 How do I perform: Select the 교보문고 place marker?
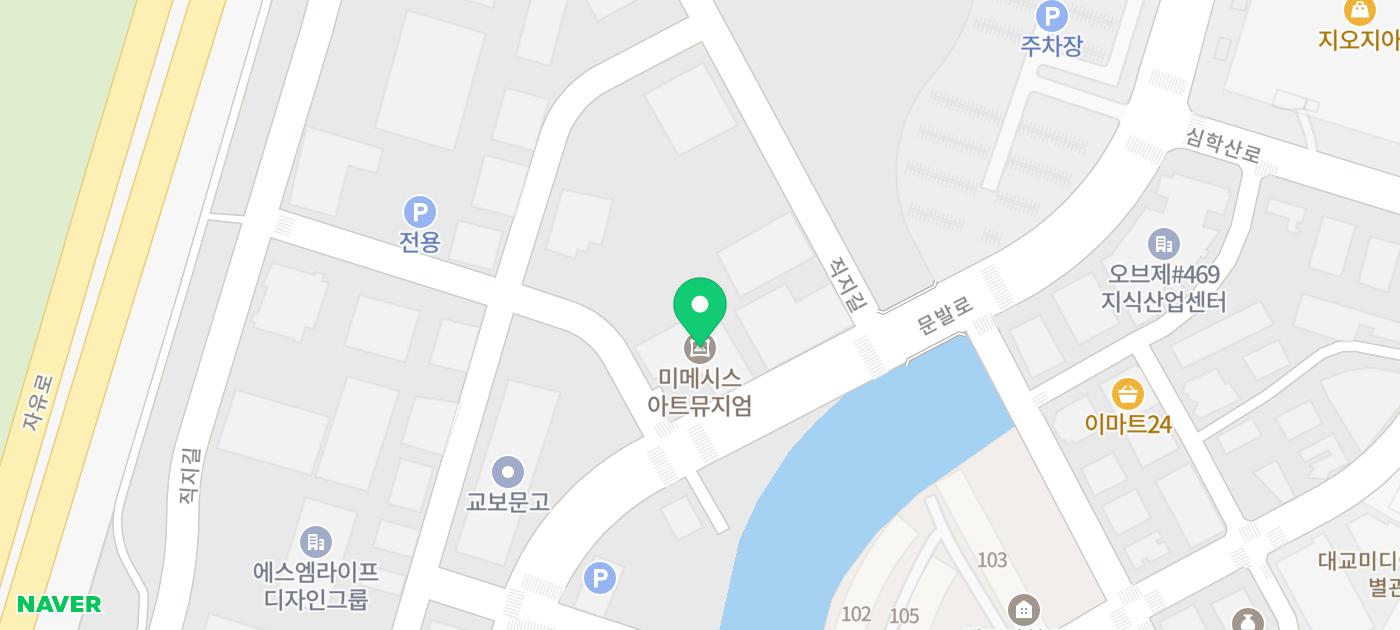point(508,471)
